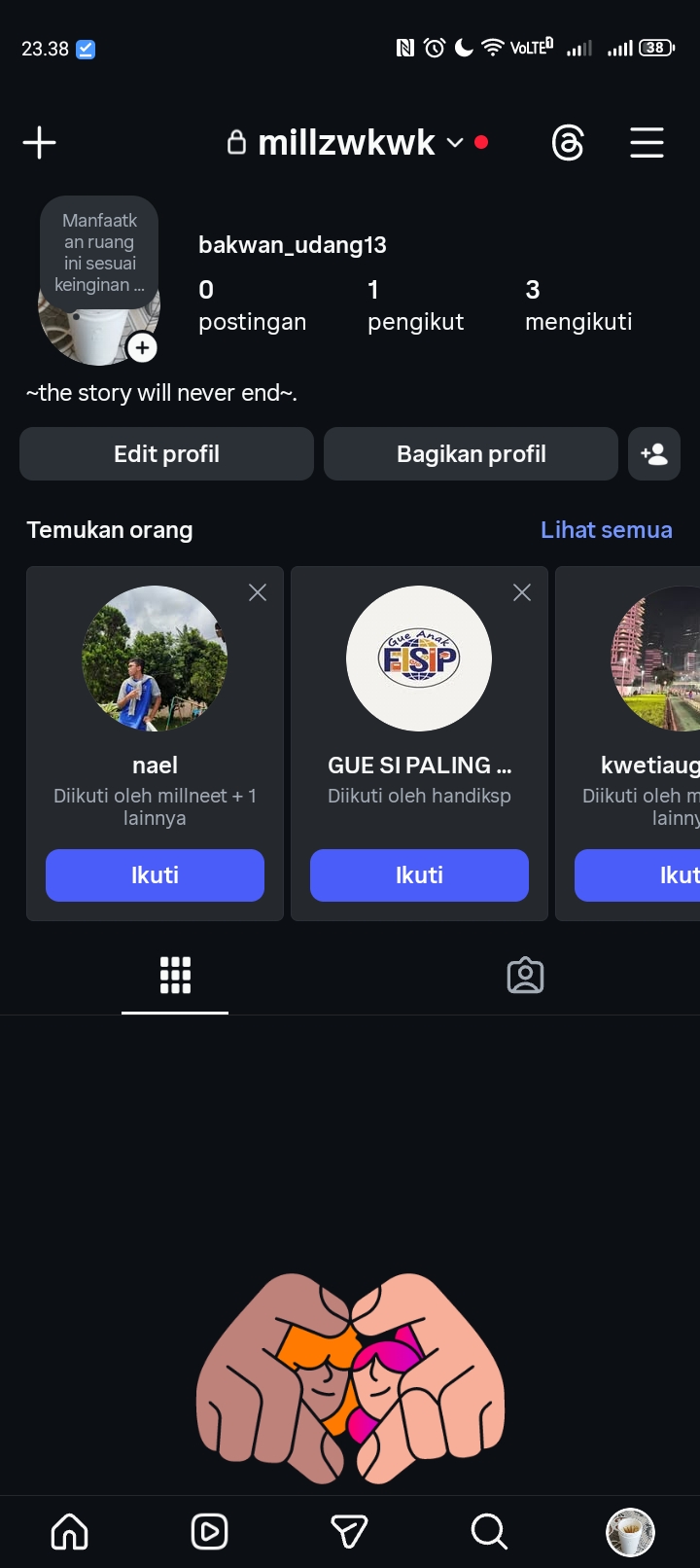The height and width of the screenshot is (1568, 700).
Task: Toggle the discover people icon button
Action: 654,454
